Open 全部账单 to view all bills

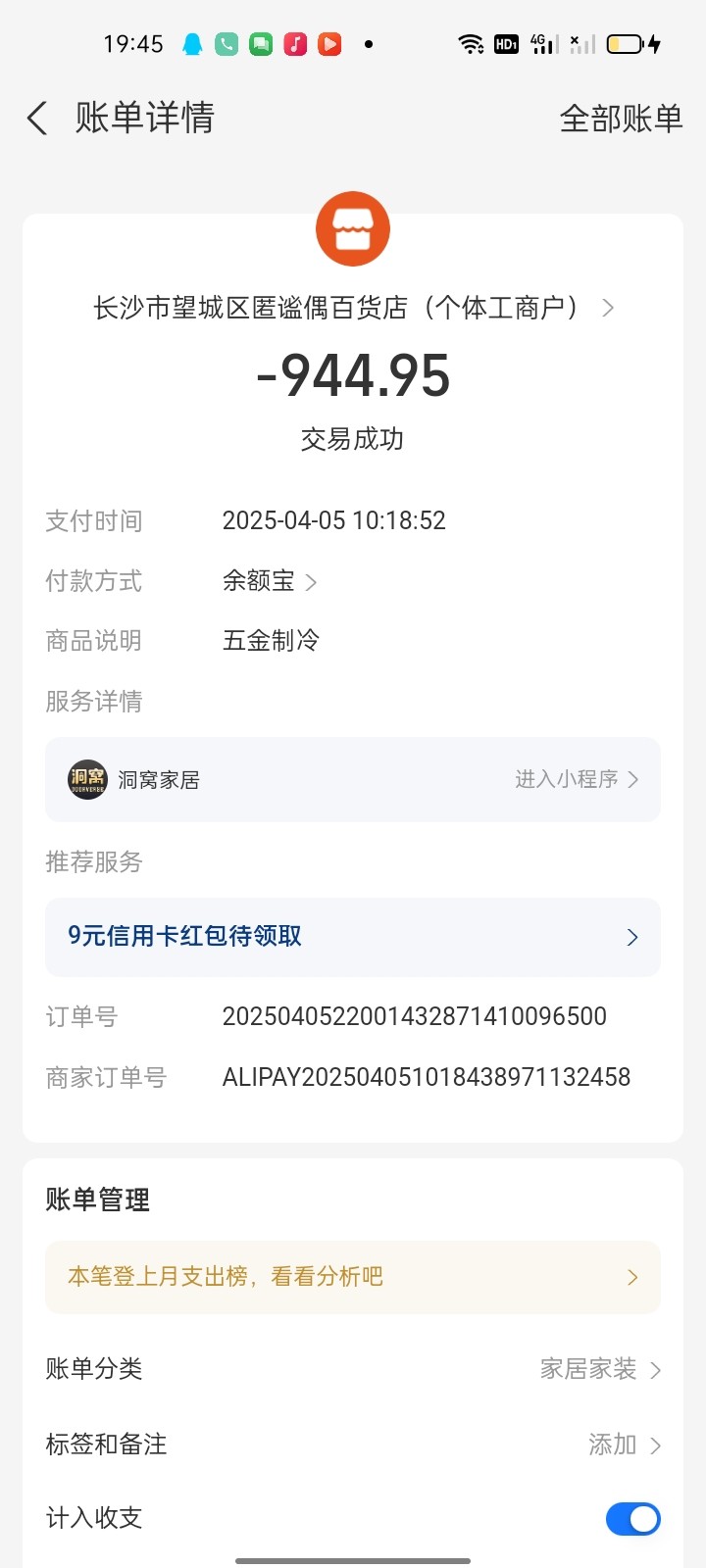coord(621,119)
